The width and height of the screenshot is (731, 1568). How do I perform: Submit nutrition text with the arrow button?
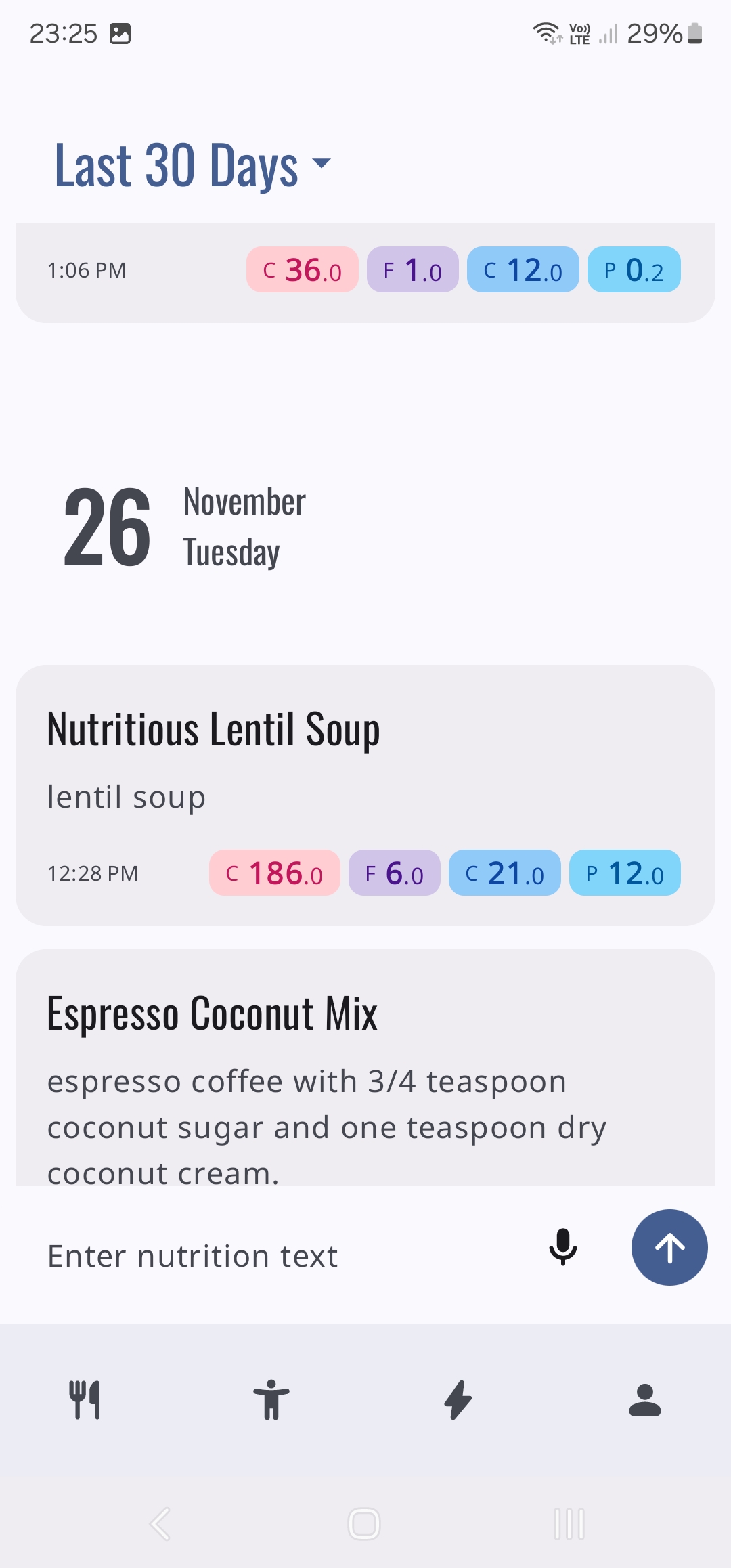tap(669, 1247)
